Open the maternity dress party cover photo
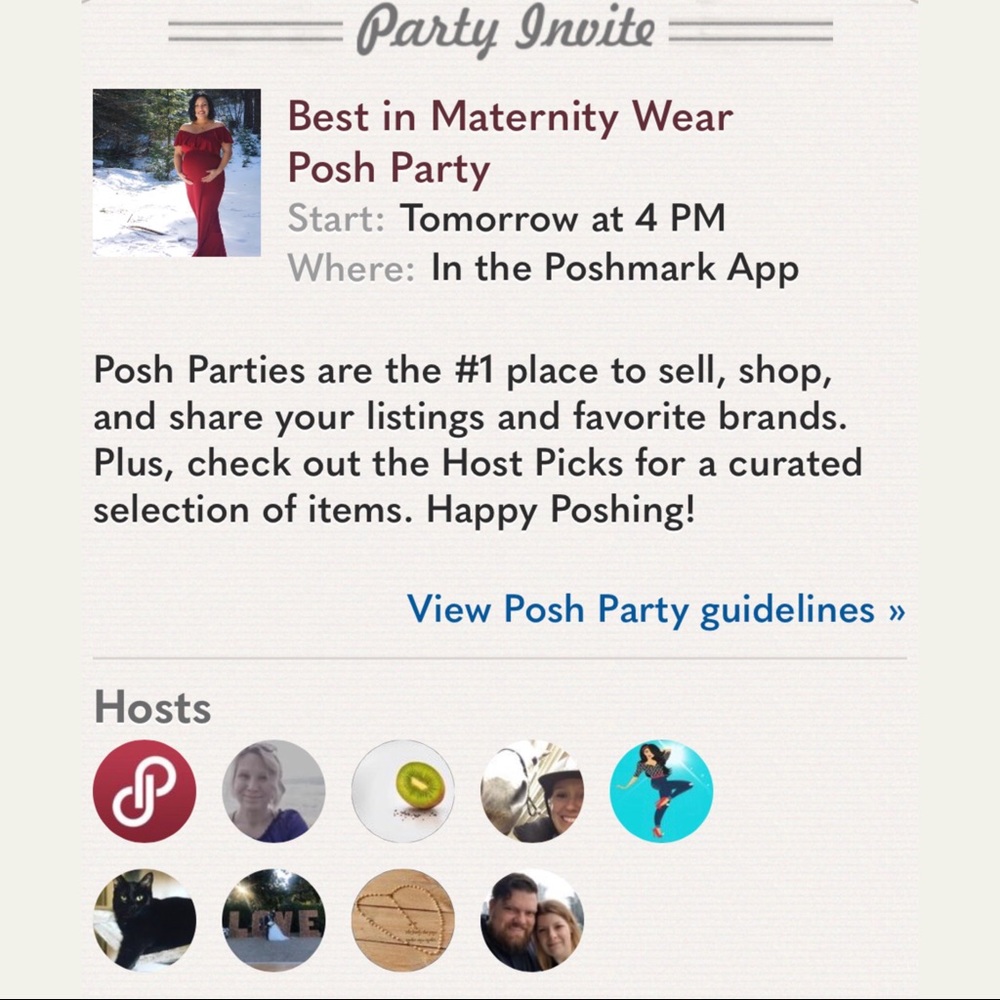The height and width of the screenshot is (1000, 1000). pos(177,173)
